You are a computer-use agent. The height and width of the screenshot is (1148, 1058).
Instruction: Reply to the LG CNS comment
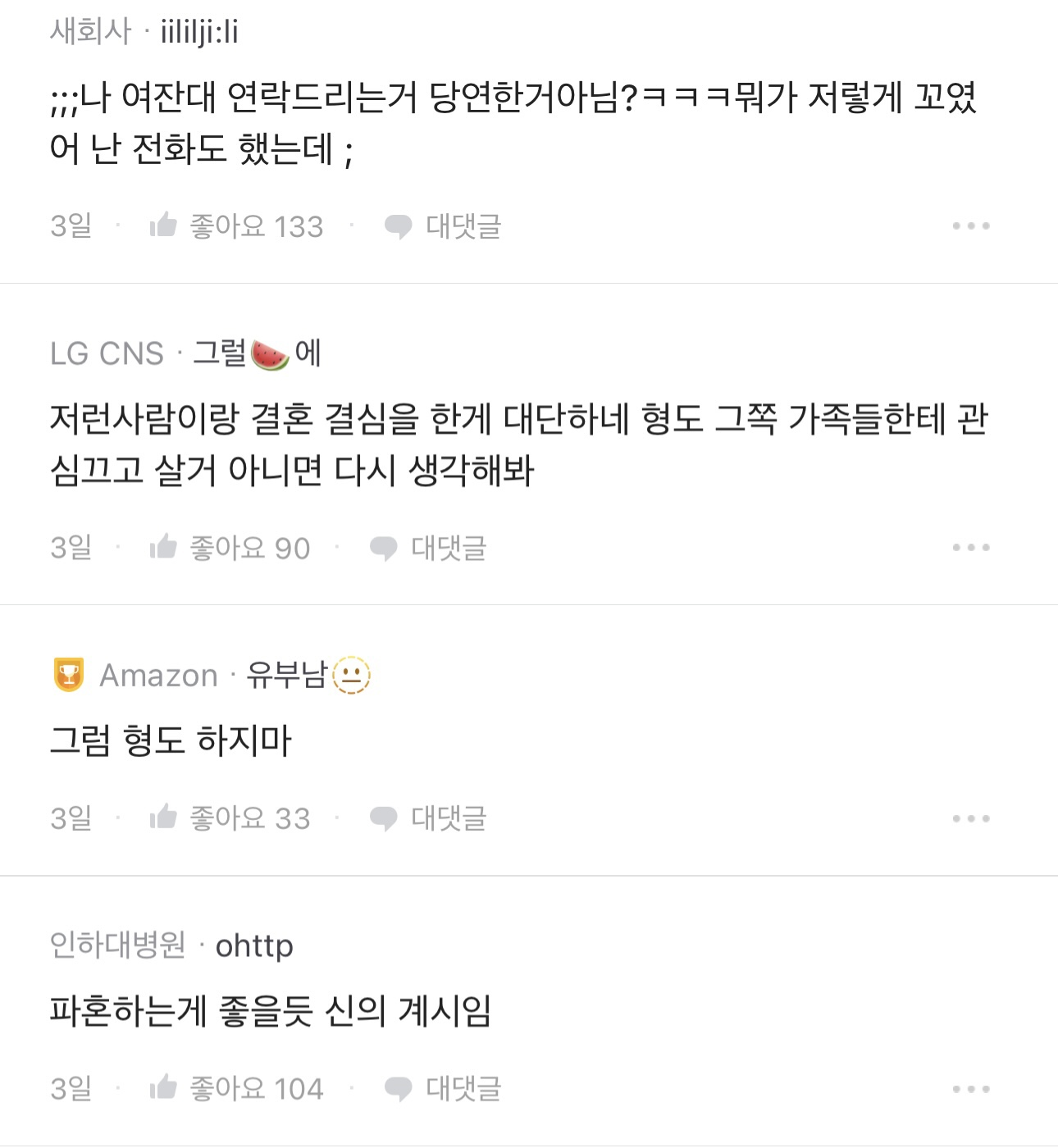click(428, 548)
